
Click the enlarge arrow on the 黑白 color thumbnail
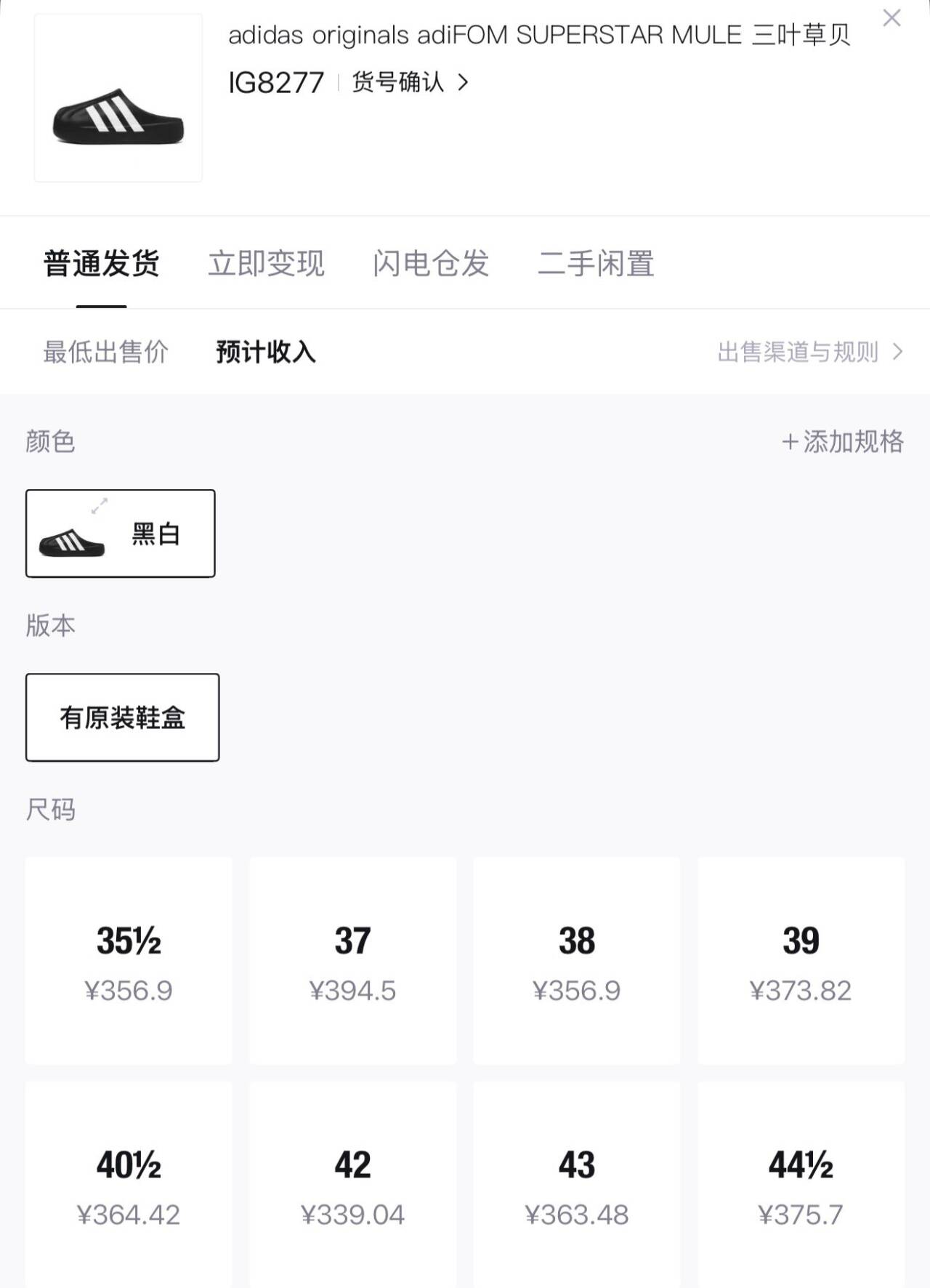coord(100,505)
